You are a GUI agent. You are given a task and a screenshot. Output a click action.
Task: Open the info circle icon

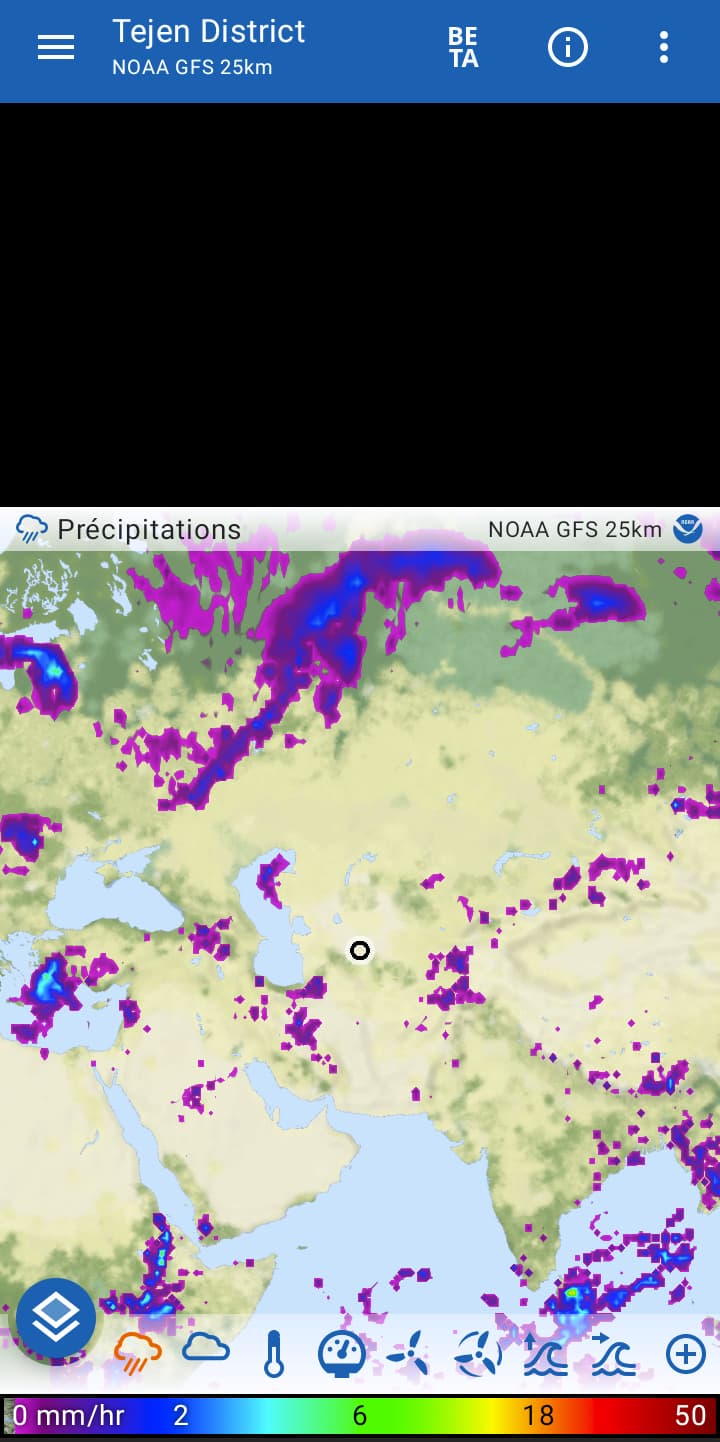click(568, 47)
